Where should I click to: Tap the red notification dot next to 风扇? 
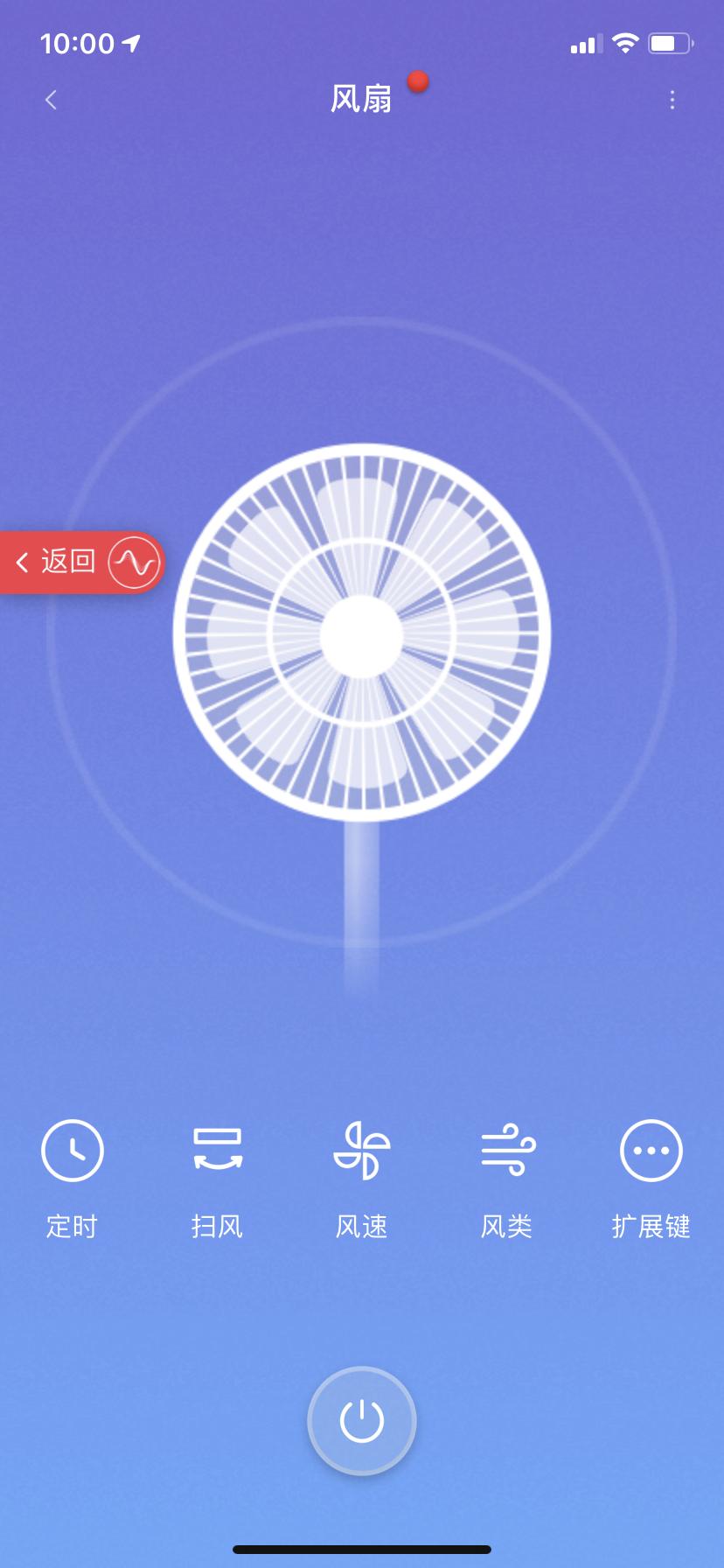(420, 82)
